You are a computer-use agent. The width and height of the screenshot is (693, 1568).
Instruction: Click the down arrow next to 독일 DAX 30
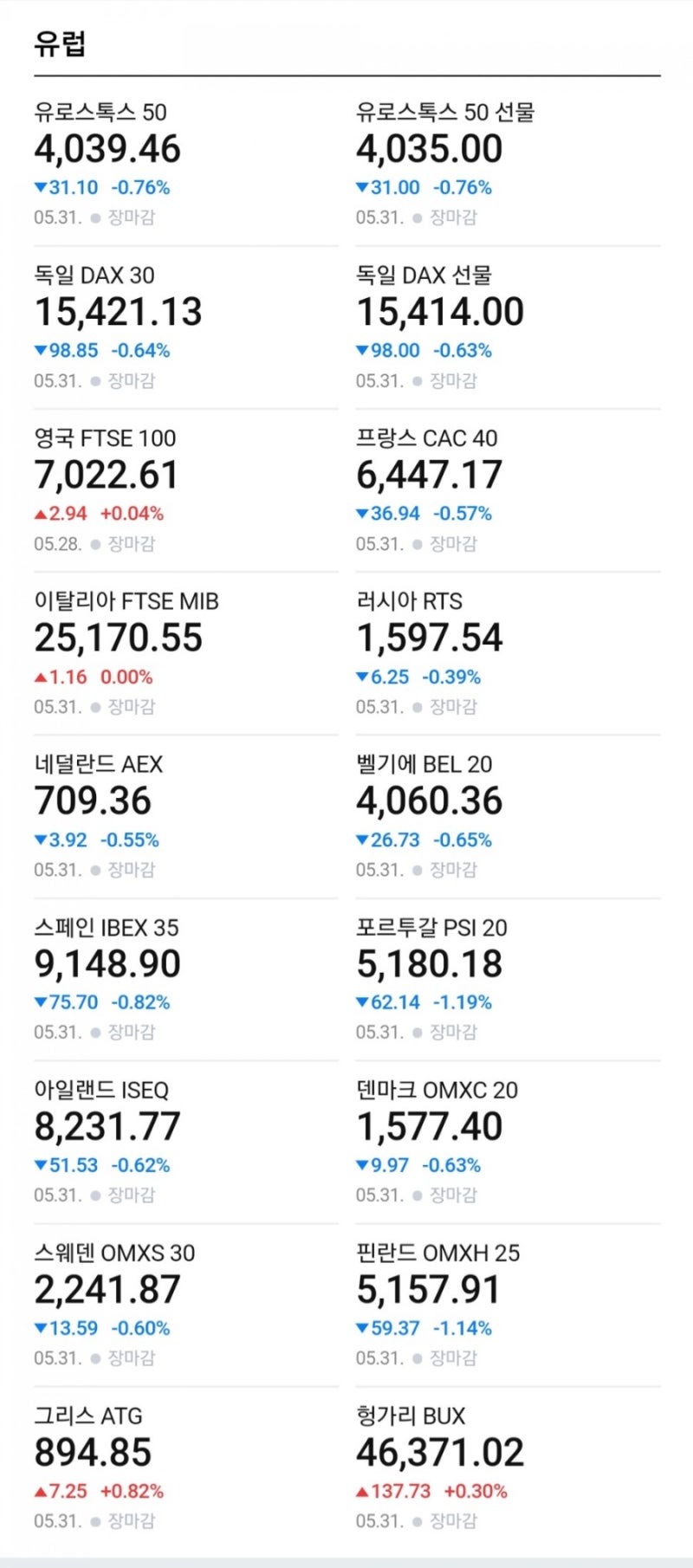coord(41,350)
